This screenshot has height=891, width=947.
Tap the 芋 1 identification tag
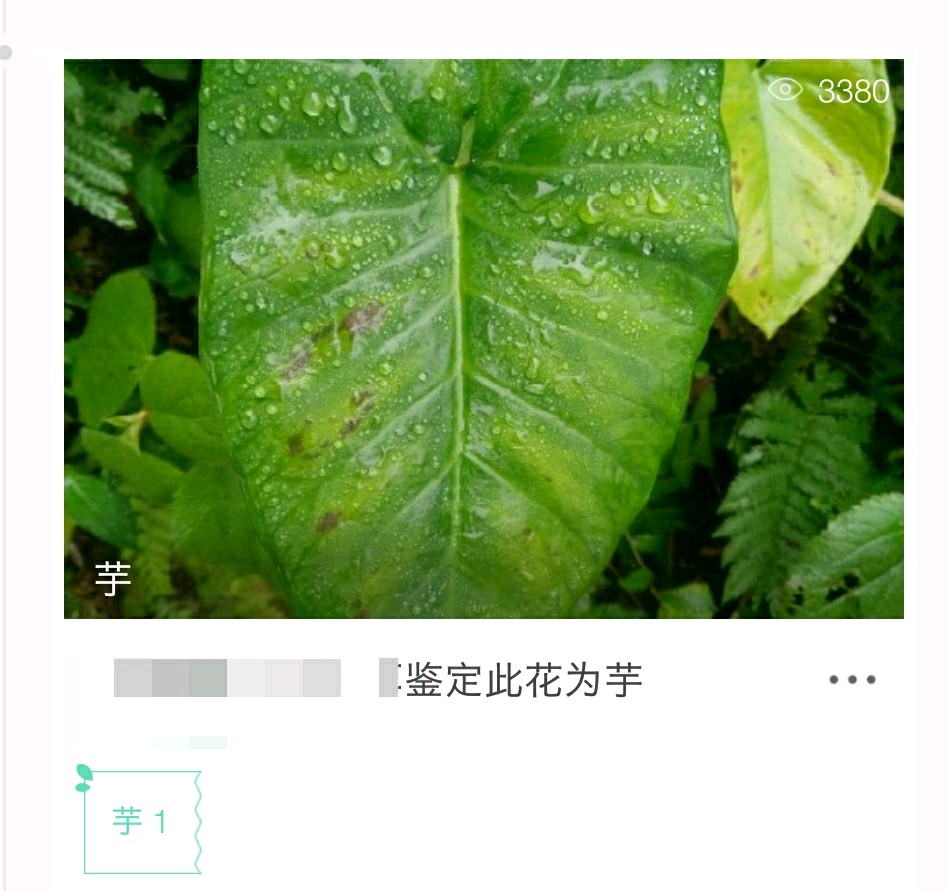click(141, 822)
